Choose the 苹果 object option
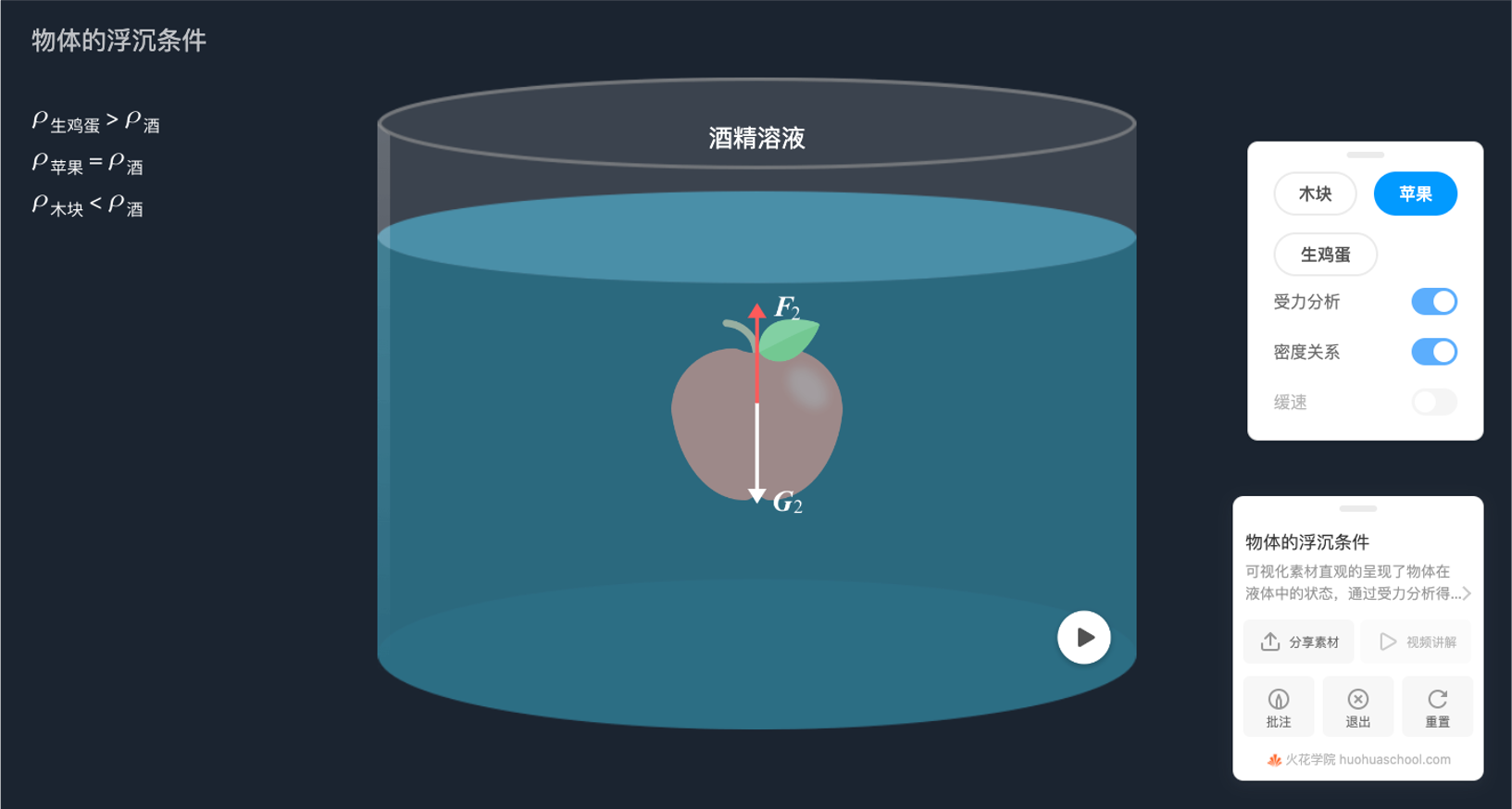Screen dimensions: 1512x809 tap(1415, 194)
